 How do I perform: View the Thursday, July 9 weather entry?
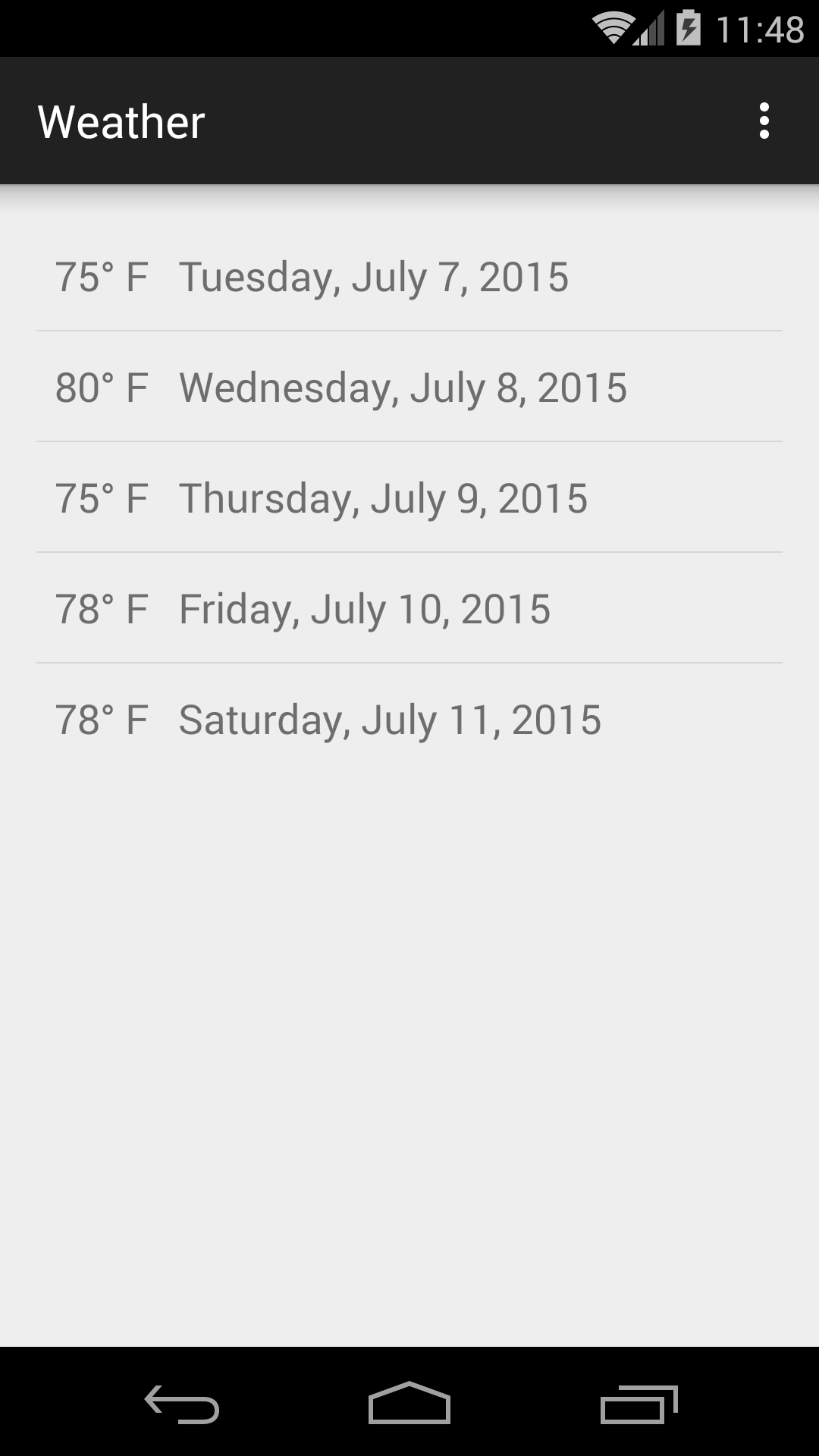click(409, 497)
